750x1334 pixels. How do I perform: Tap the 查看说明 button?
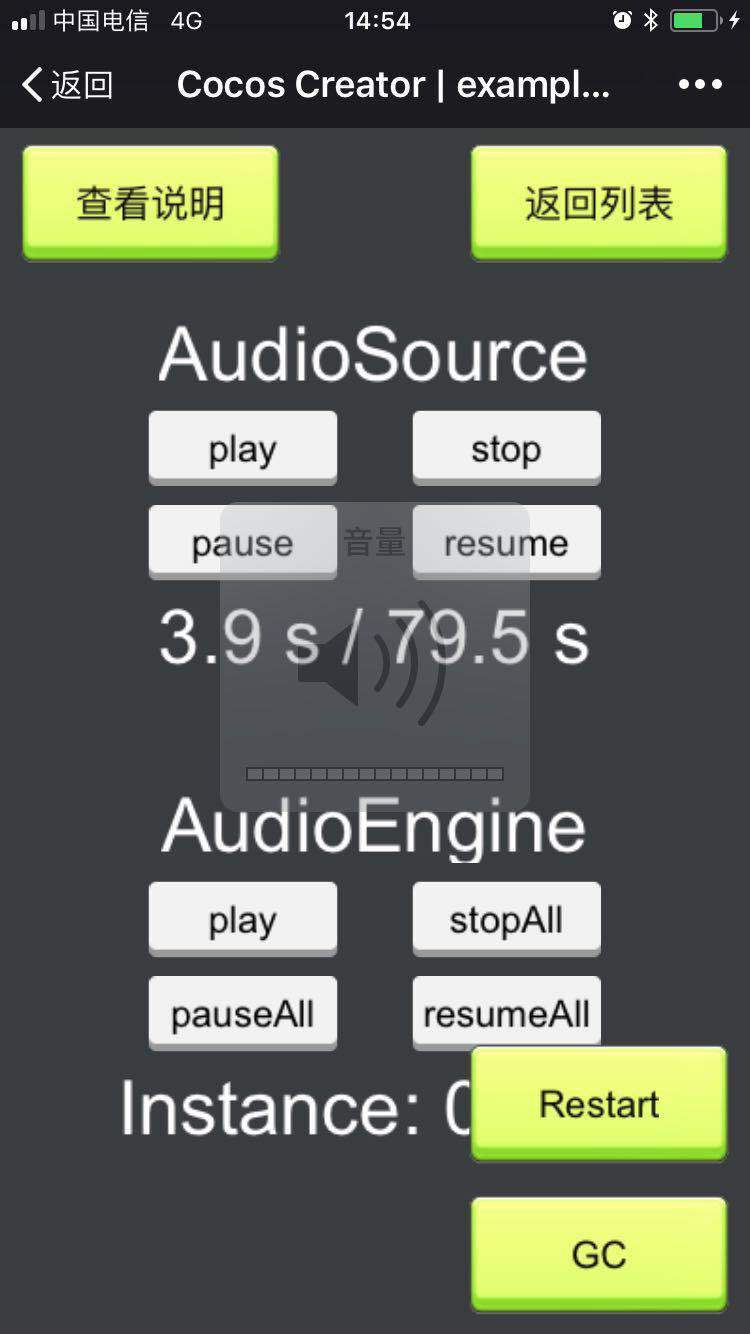click(x=150, y=203)
